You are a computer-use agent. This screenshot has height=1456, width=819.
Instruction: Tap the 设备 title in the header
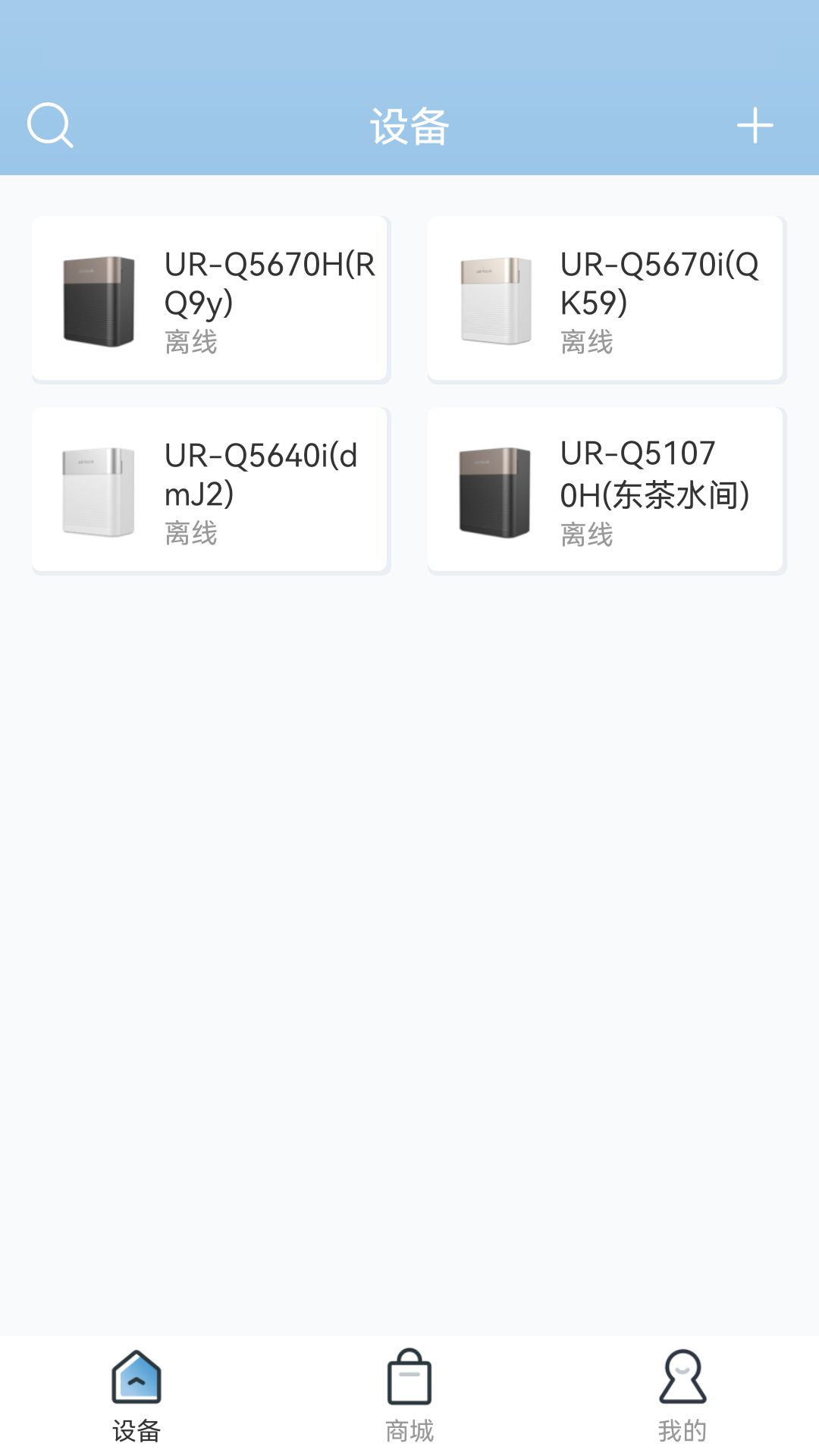409,126
